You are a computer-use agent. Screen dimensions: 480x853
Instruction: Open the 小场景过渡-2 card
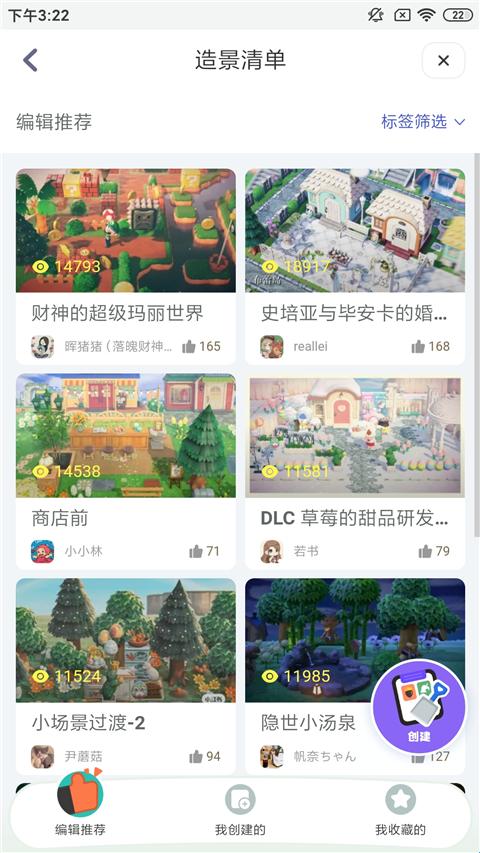coord(126,676)
